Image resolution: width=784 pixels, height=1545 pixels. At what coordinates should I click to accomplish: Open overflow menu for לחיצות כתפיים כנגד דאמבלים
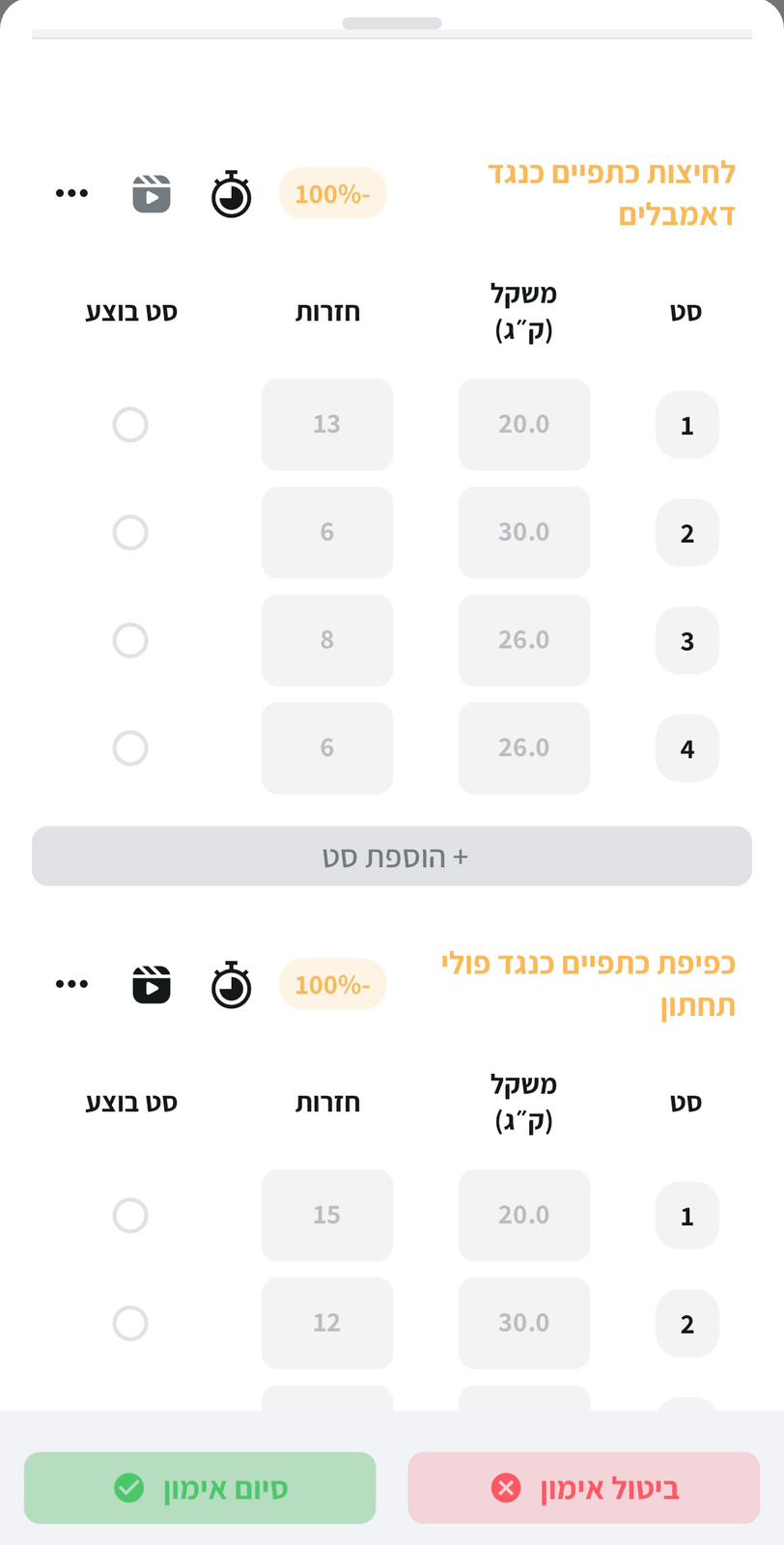(72, 193)
